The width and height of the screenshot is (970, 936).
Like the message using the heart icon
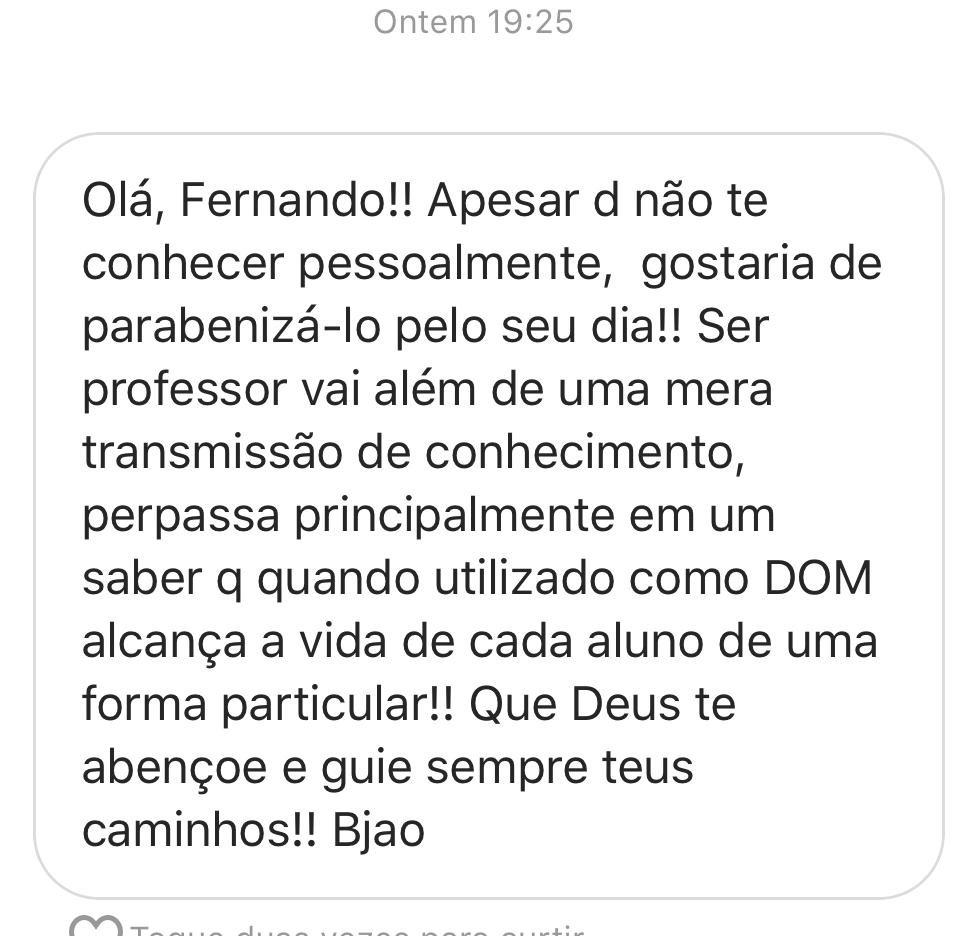click(95, 927)
